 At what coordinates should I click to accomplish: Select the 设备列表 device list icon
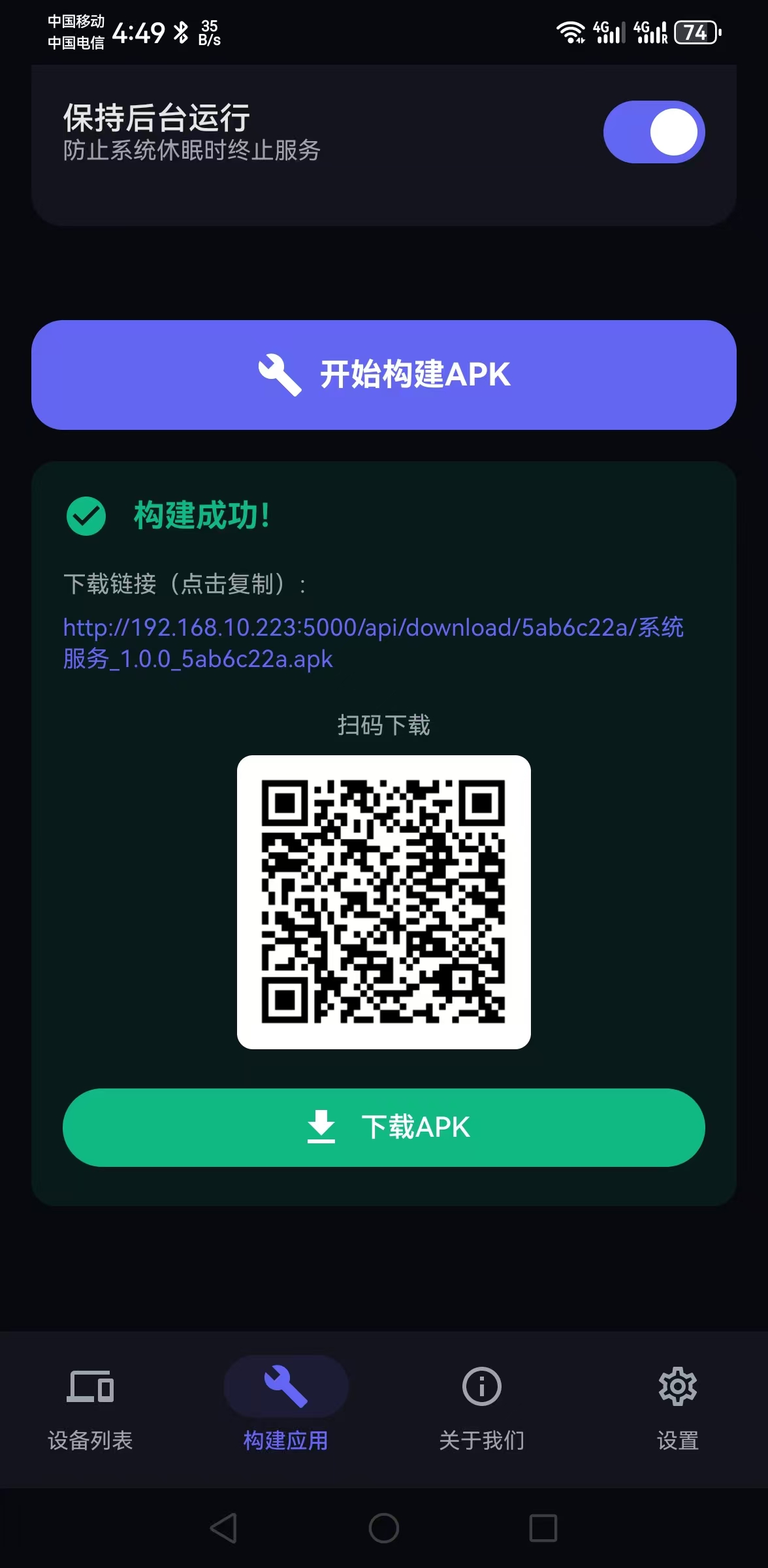(x=90, y=1386)
